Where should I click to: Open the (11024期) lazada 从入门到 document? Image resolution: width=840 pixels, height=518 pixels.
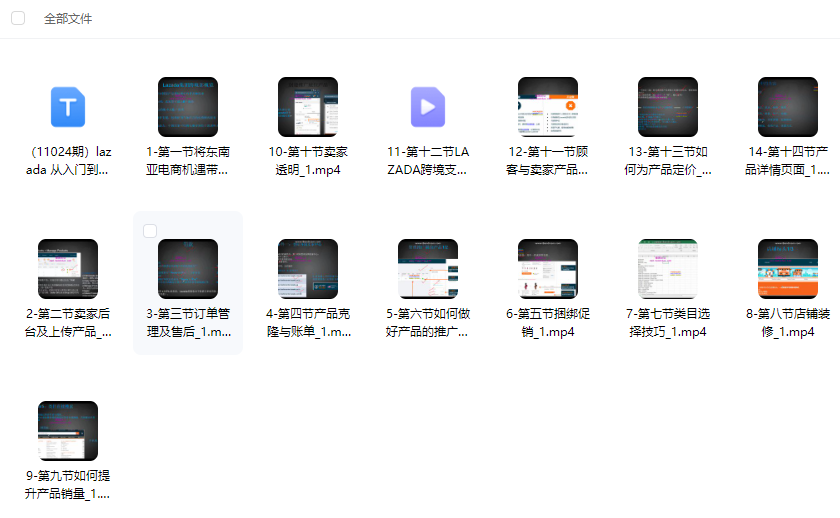[68, 107]
